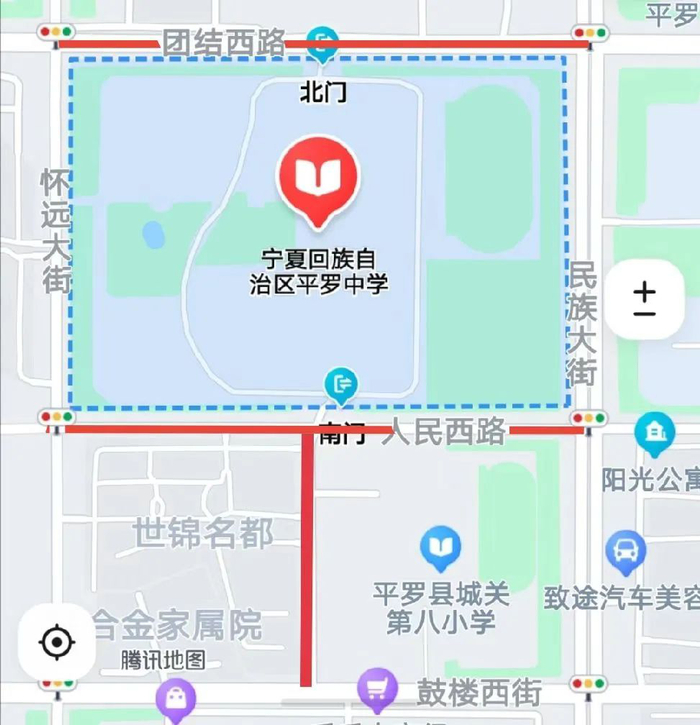Tap the purple shopping bag marker
Screen dimensions: 700x725
click(176, 697)
